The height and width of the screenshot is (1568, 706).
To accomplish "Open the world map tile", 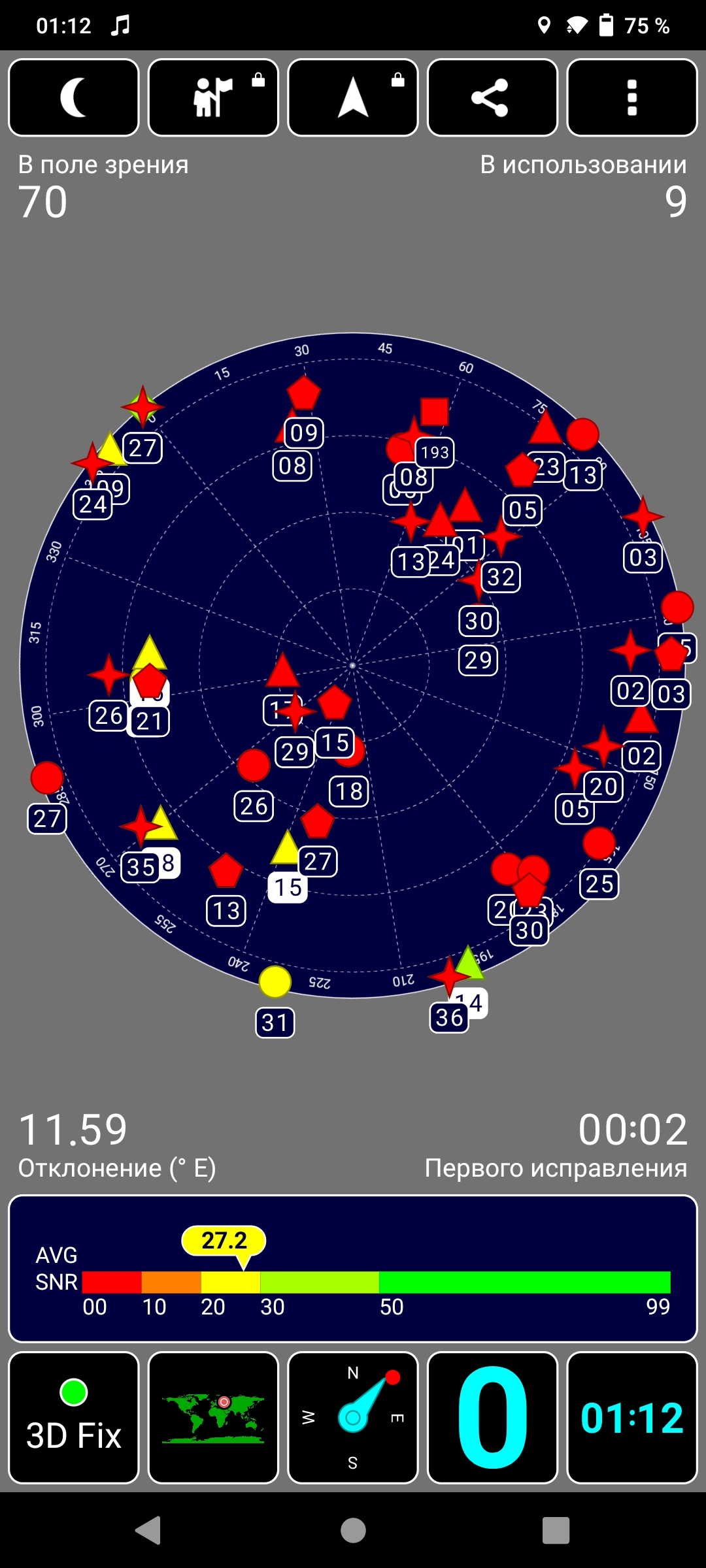I will 213,1417.
